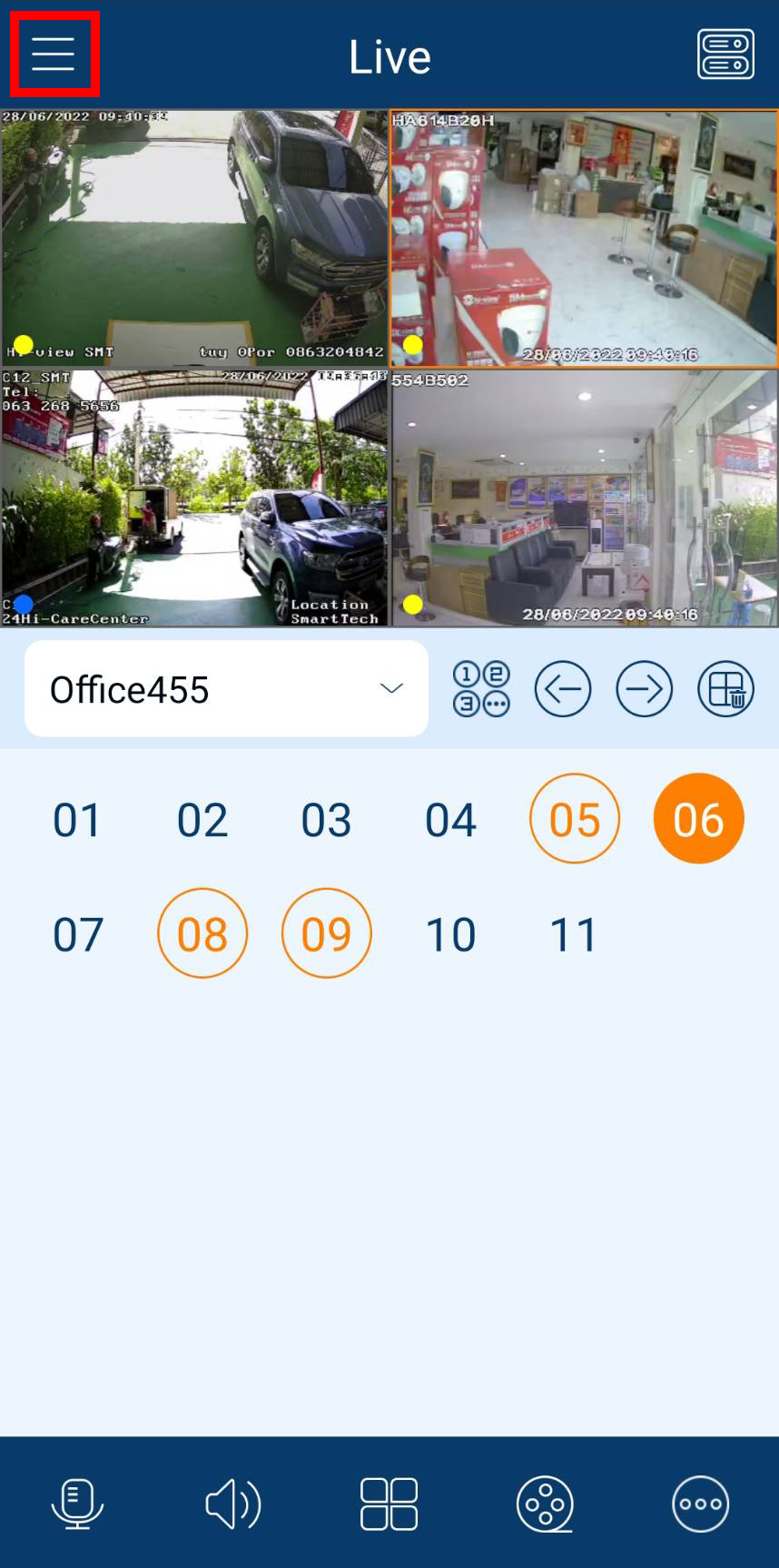Open the device list icon
Image resolution: width=779 pixels, height=1568 pixels.
point(725,54)
